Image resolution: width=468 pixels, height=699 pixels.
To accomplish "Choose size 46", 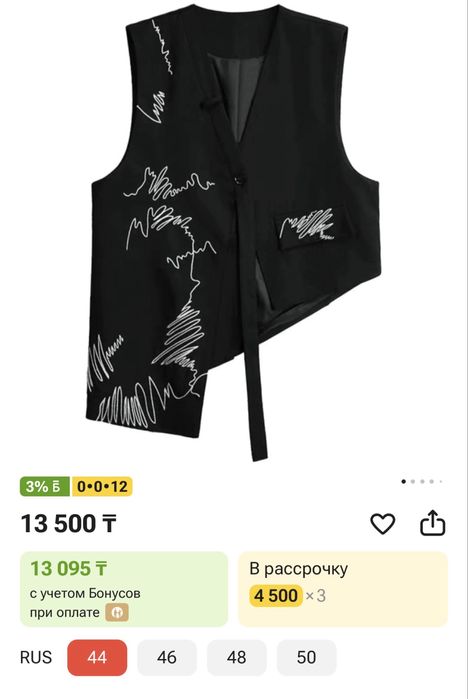I will (167, 657).
